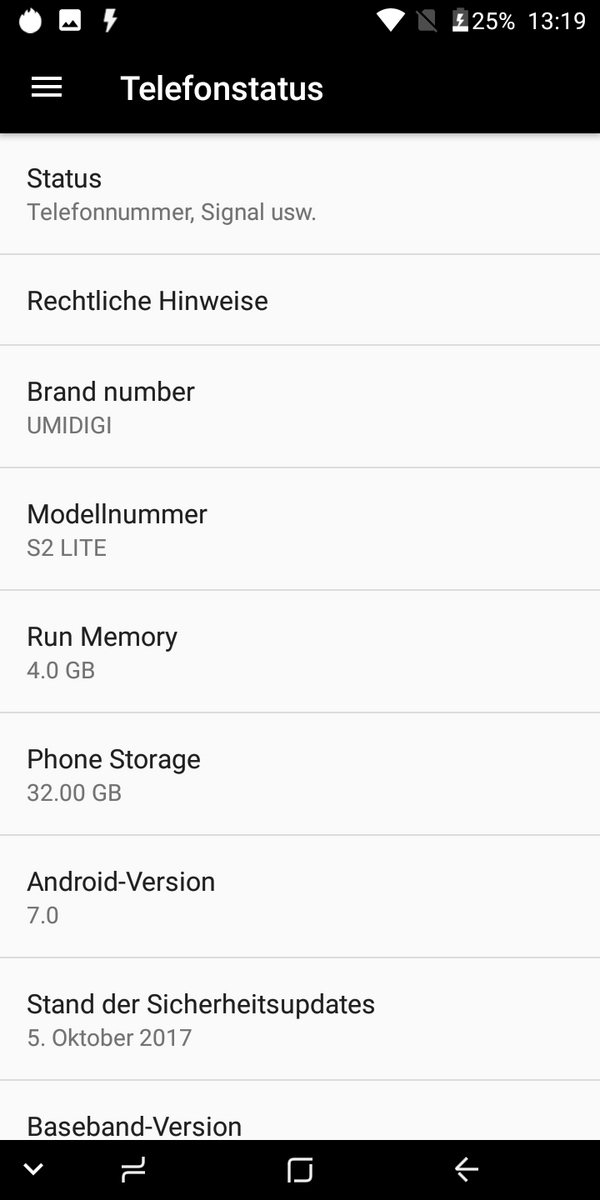Tap the Brand number row
Viewport: 600px width, 1200px height.
[300, 407]
